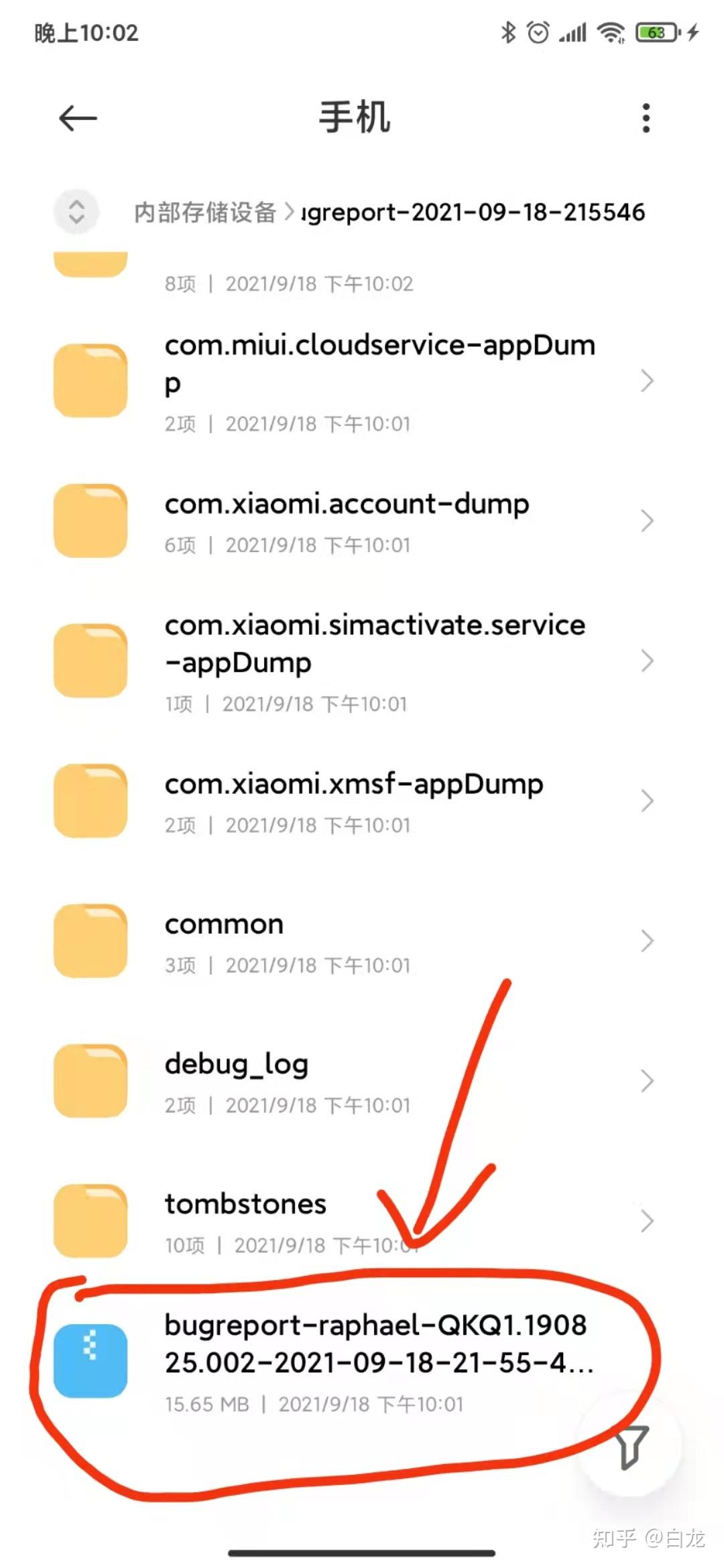This screenshot has width=724, height=1568.
Task: Open the com.miui.cloudservice-appDump folder
Action: (355, 382)
